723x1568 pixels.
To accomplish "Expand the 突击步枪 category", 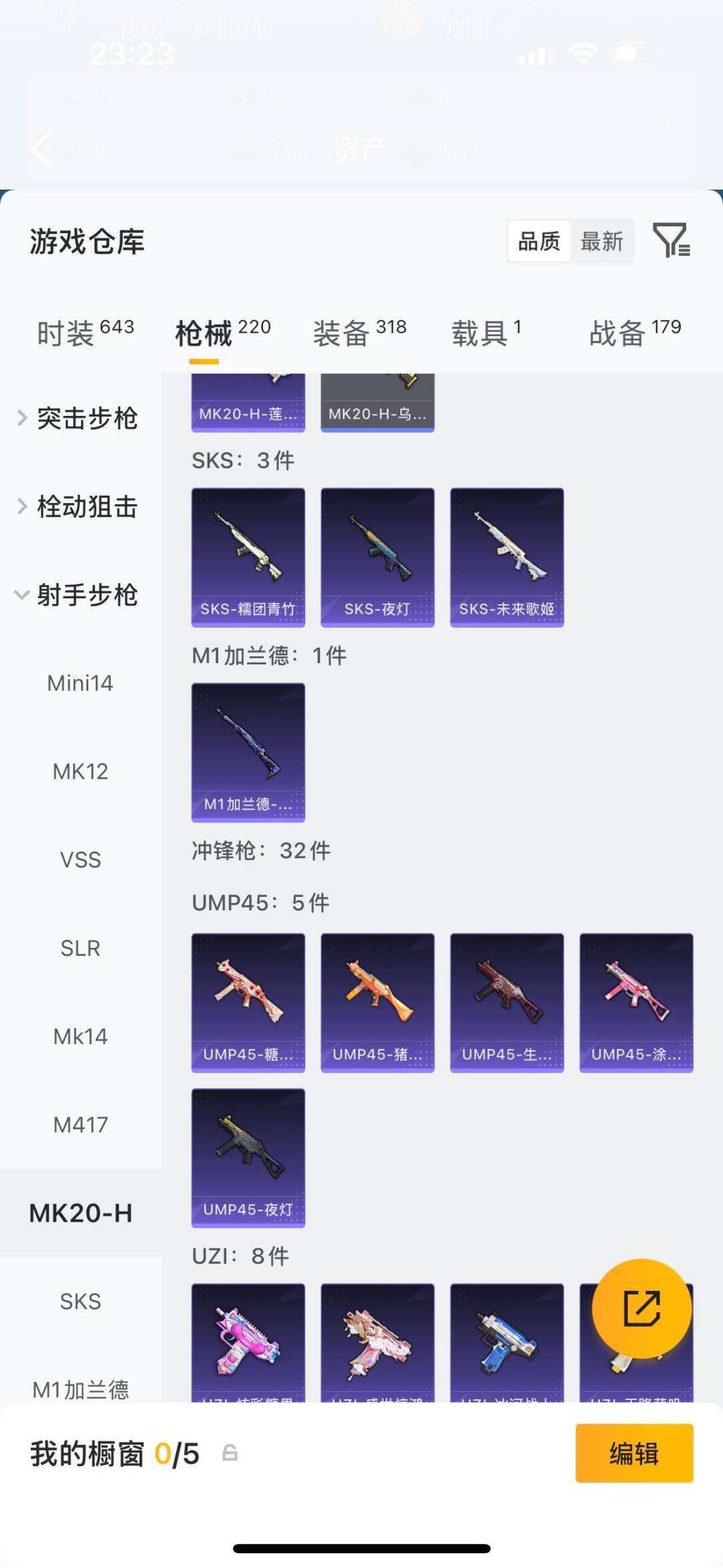I will 87,419.
